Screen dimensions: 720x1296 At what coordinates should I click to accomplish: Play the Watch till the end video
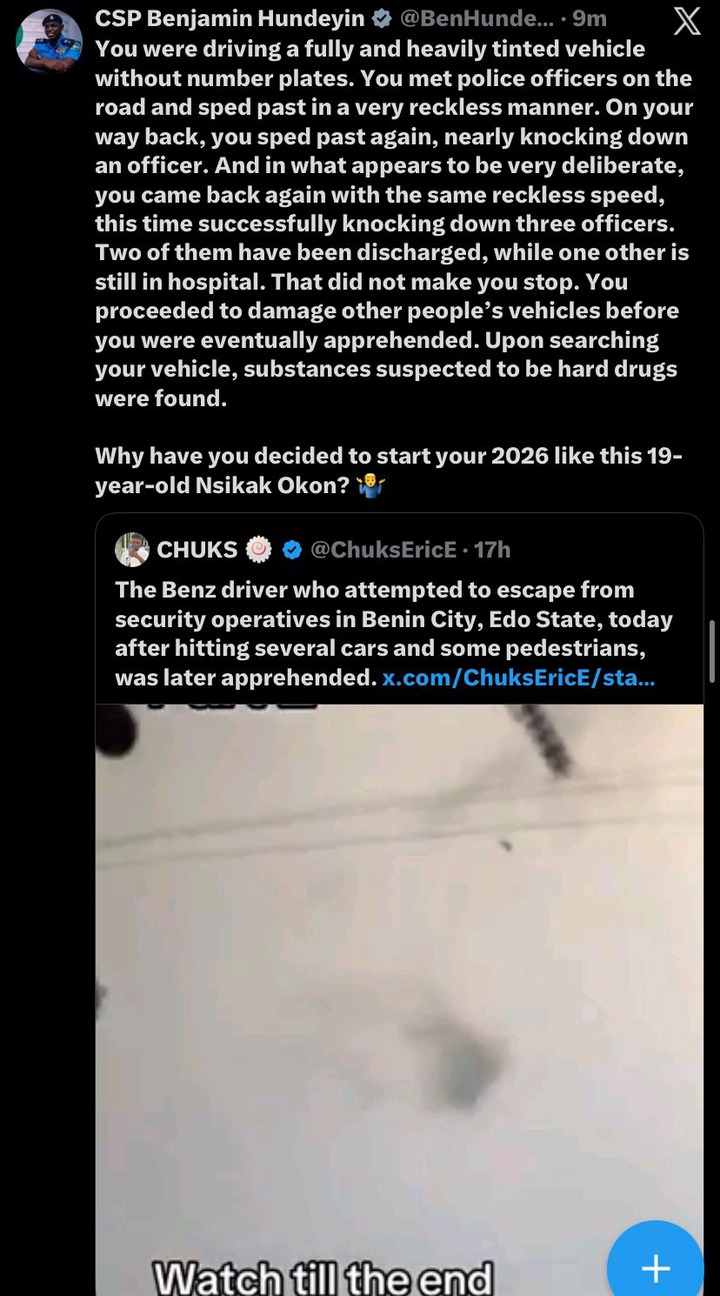coord(399,990)
